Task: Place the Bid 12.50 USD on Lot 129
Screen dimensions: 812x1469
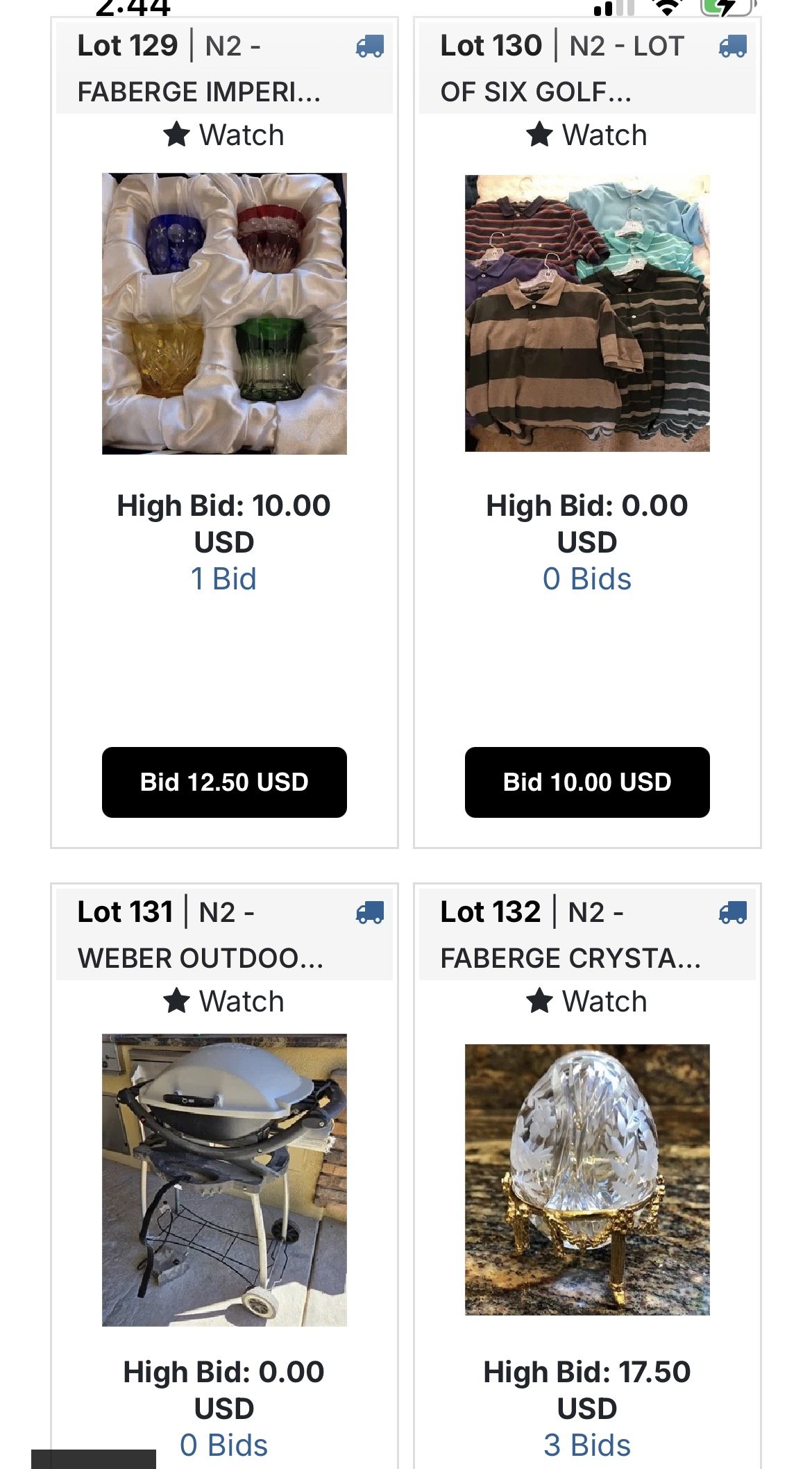Action: [224, 782]
